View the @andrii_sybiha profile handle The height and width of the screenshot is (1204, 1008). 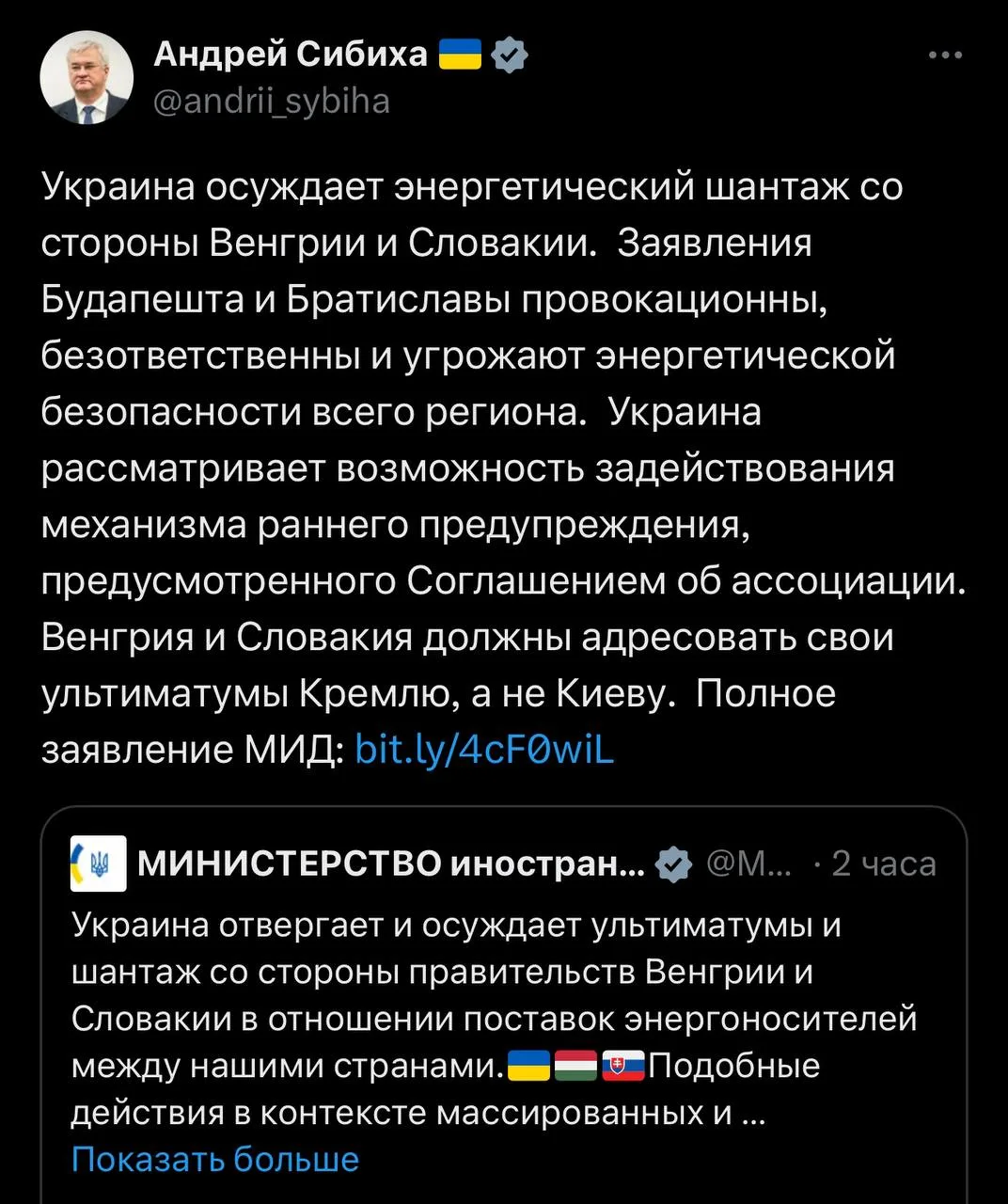271,101
